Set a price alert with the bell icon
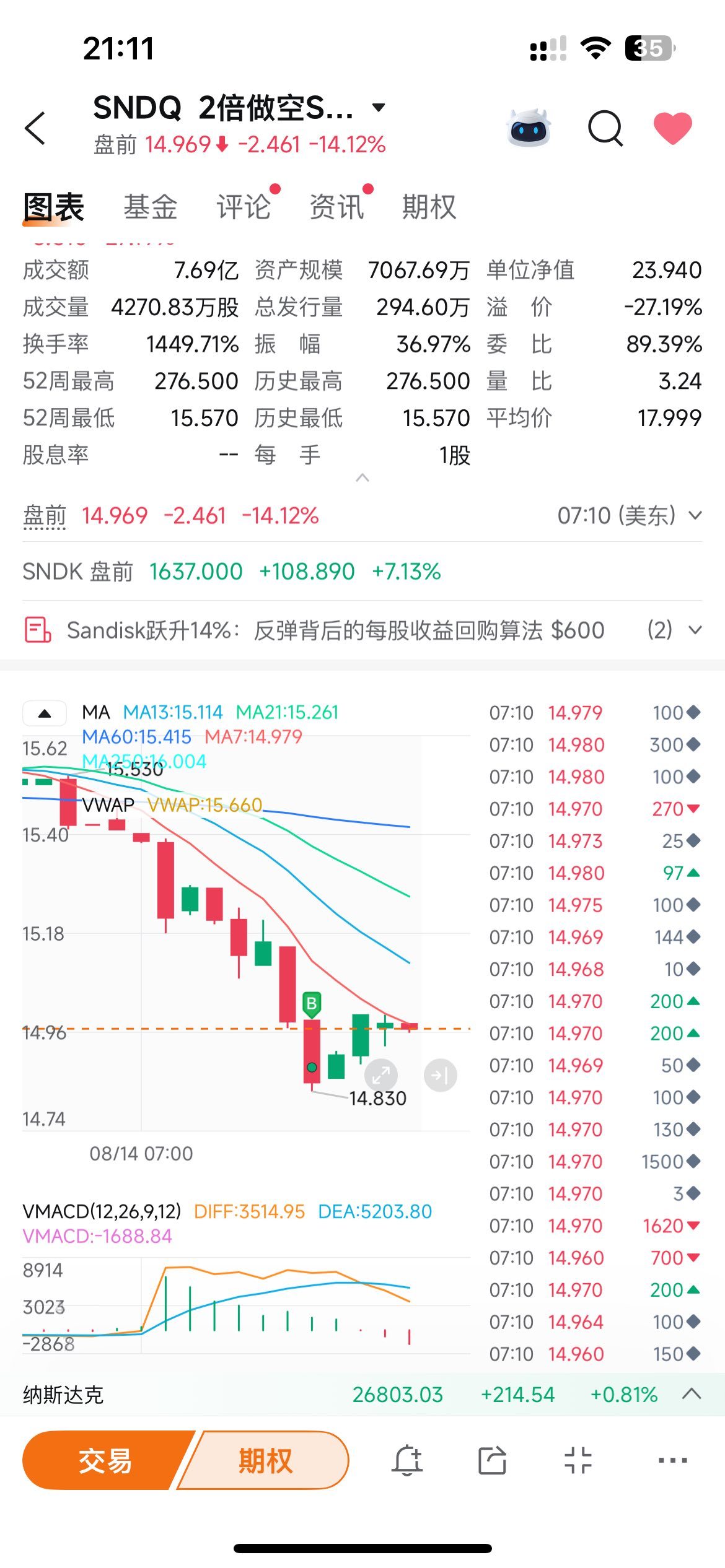The width and height of the screenshot is (725, 1568). pyautogui.click(x=407, y=1460)
